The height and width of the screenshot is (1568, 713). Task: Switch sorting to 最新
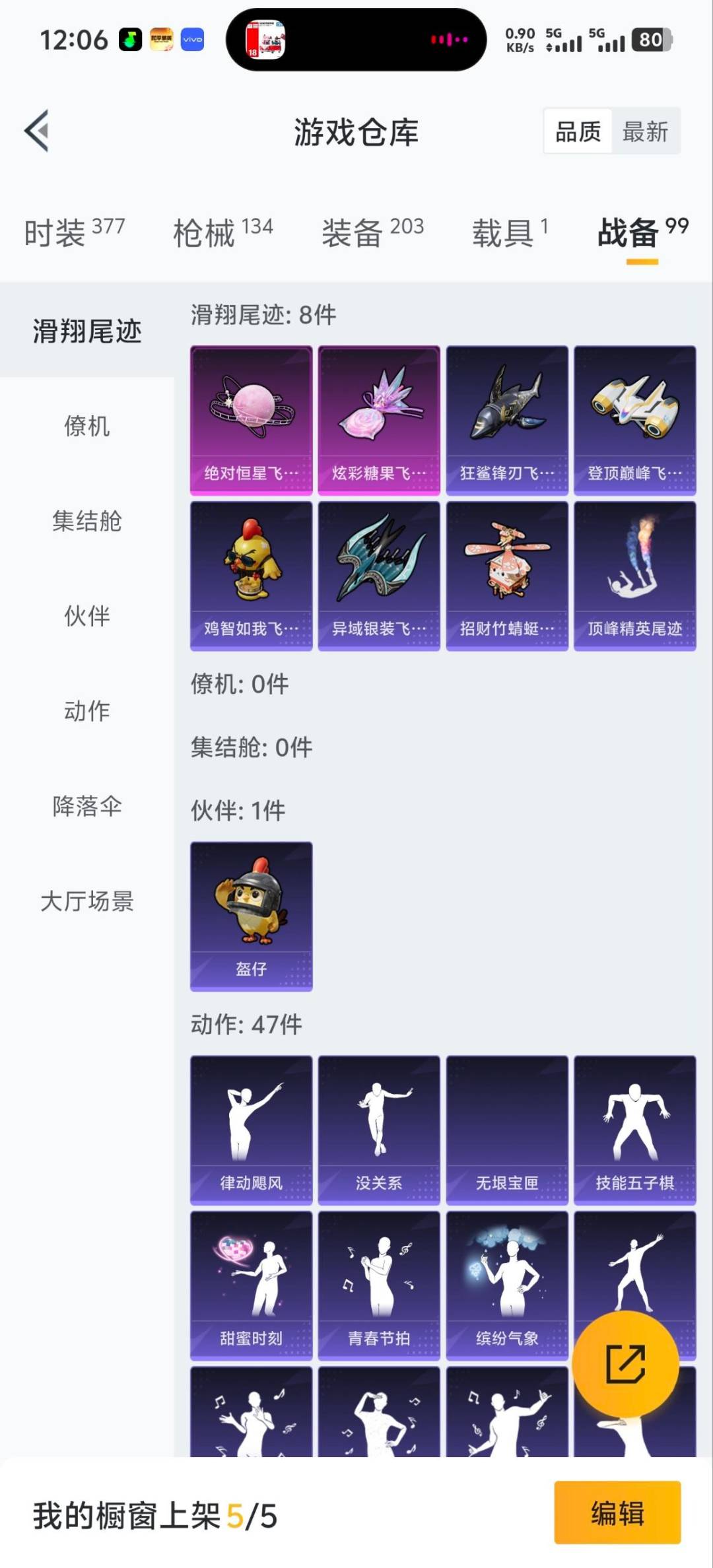click(644, 131)
